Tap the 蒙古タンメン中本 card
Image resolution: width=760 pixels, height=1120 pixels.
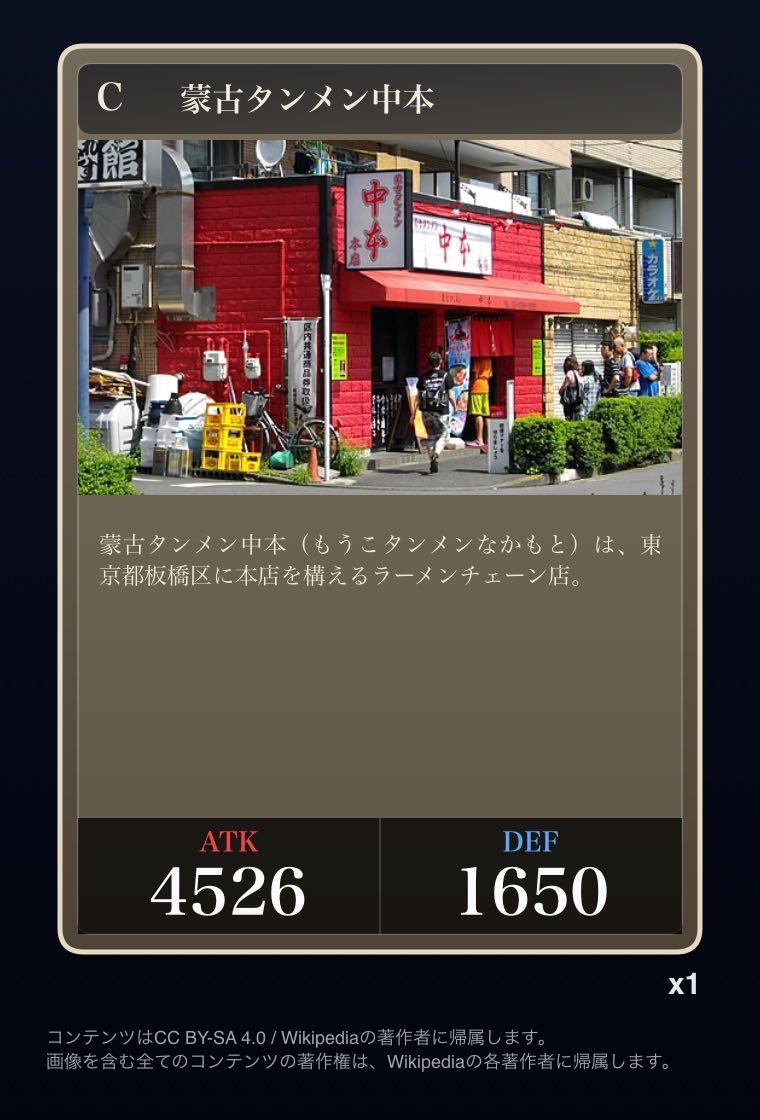tap(380, 500)
